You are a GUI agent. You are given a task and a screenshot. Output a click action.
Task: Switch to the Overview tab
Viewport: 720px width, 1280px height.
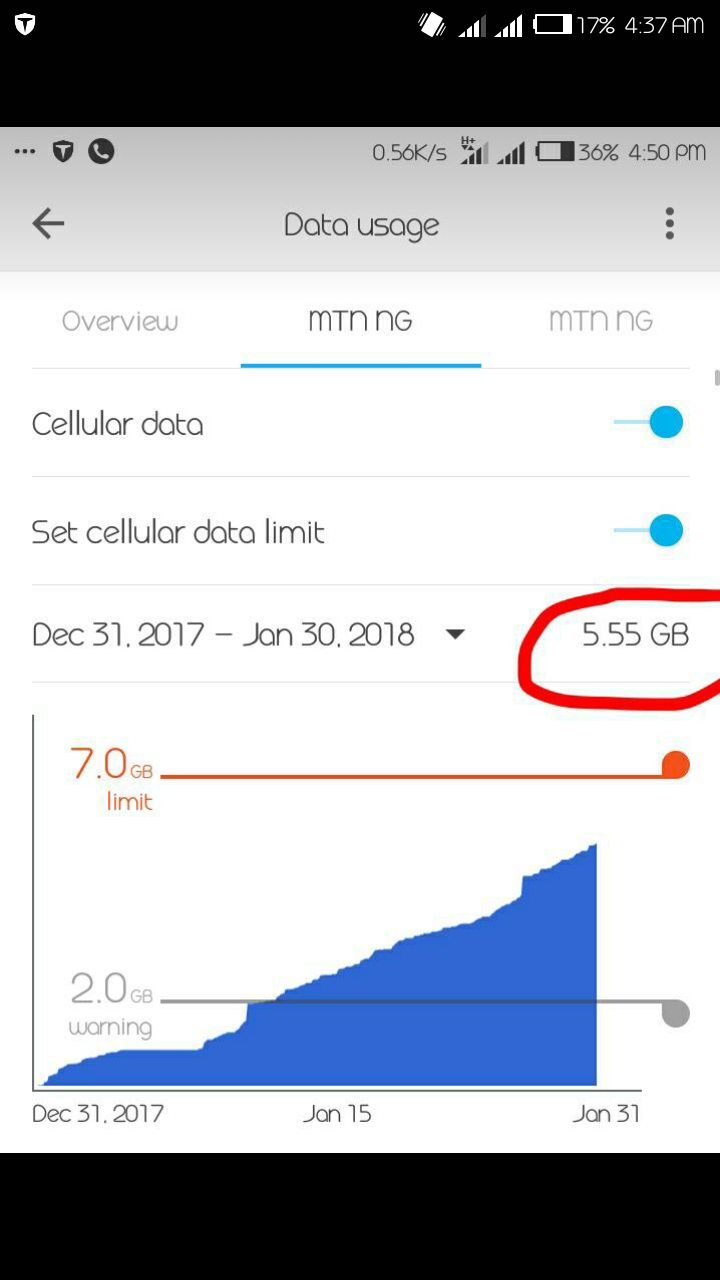point(120,321)
